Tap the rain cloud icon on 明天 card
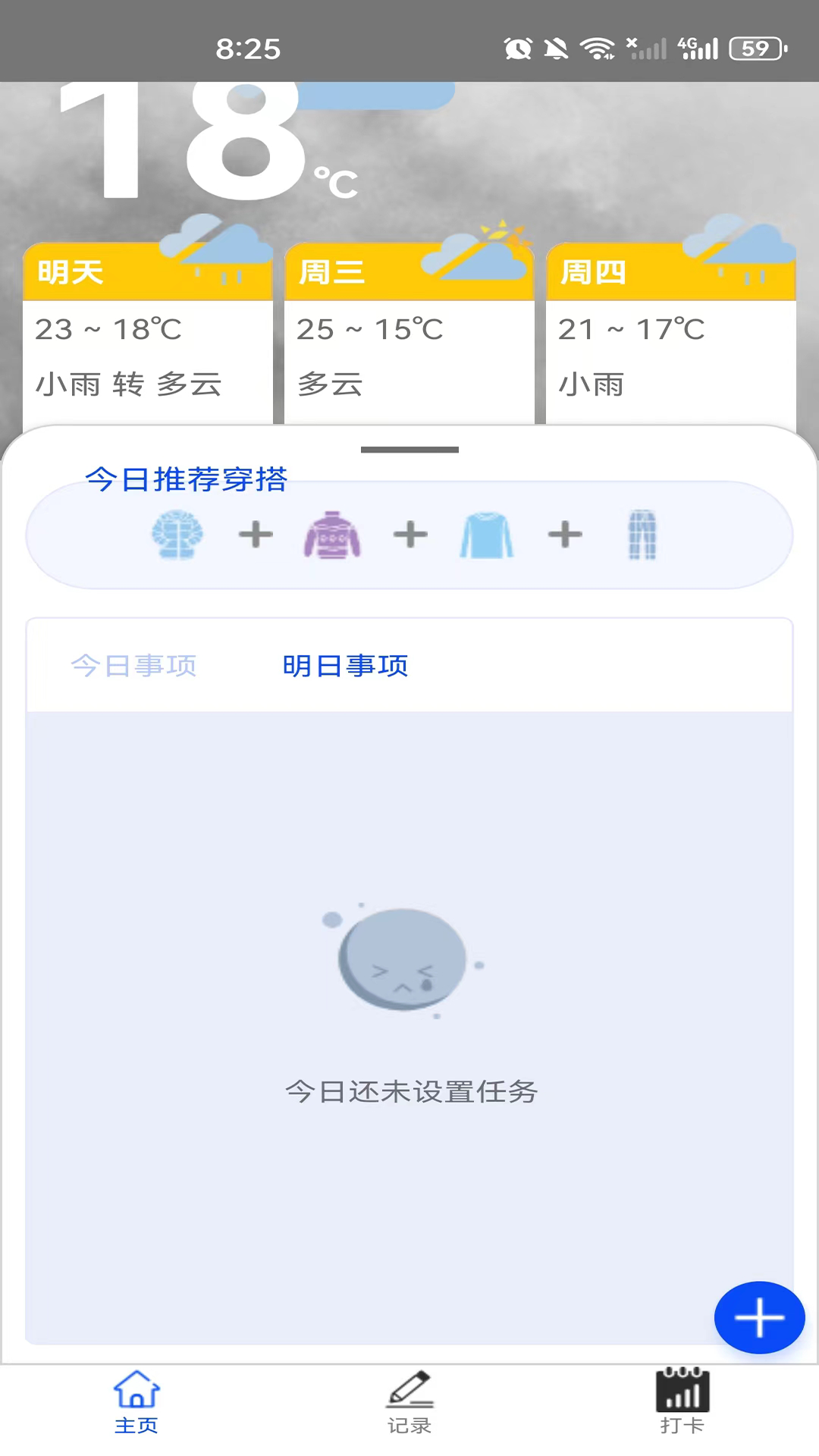The width and height of the screenshot is (819, 1456). 215,250
